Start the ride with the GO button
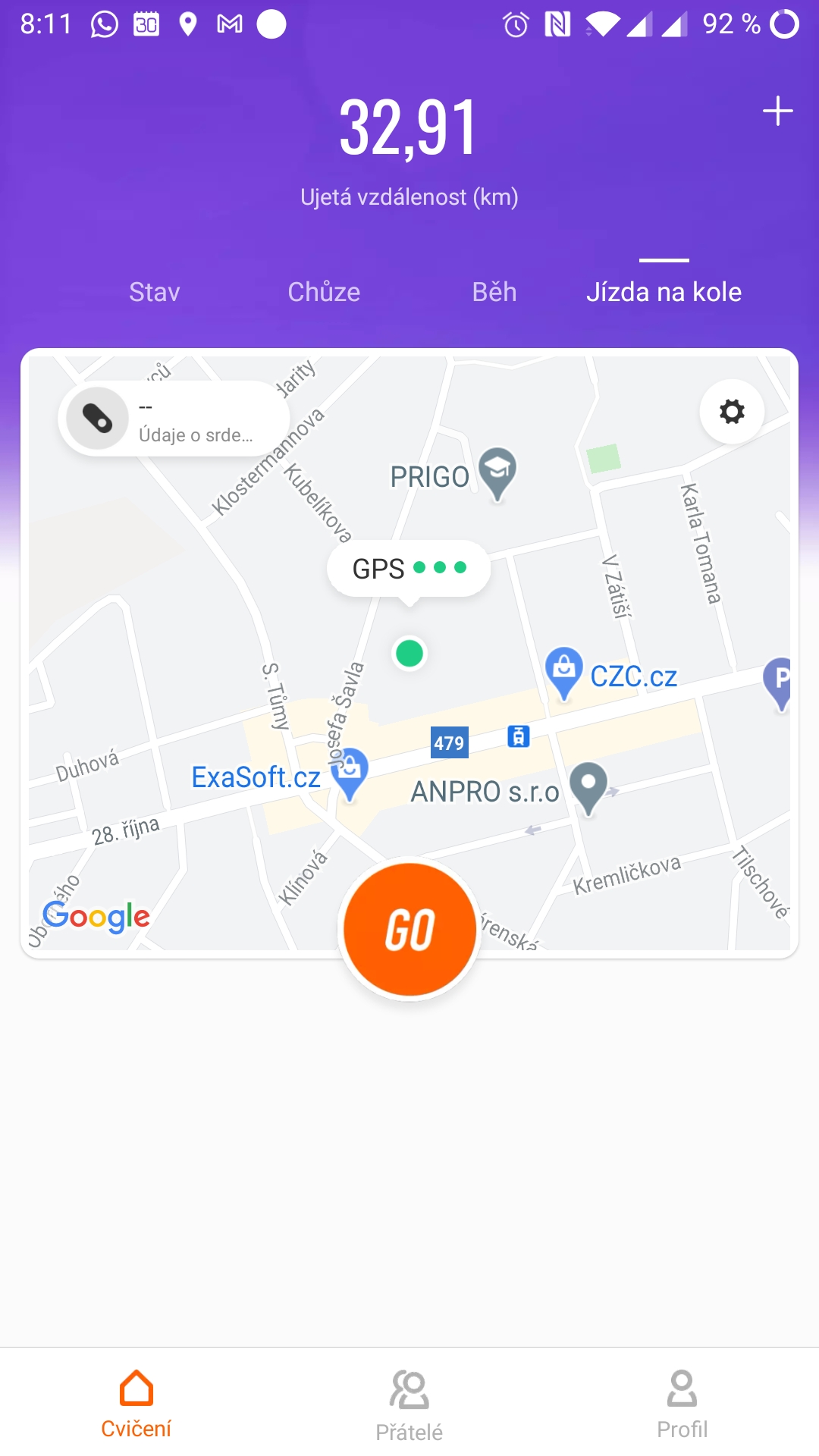 click(409, 930)
